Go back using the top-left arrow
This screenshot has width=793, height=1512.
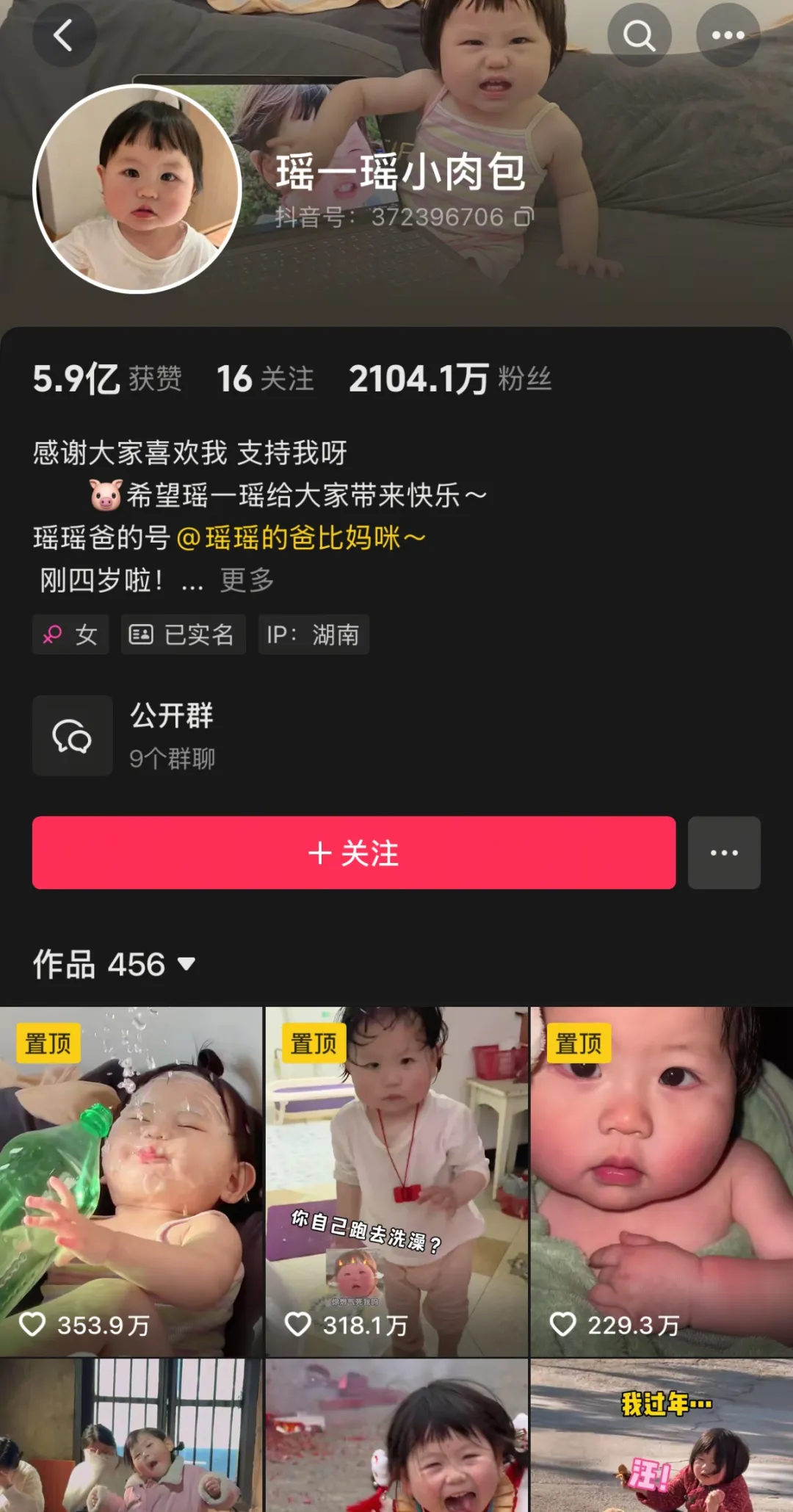[x=64, y=35]
